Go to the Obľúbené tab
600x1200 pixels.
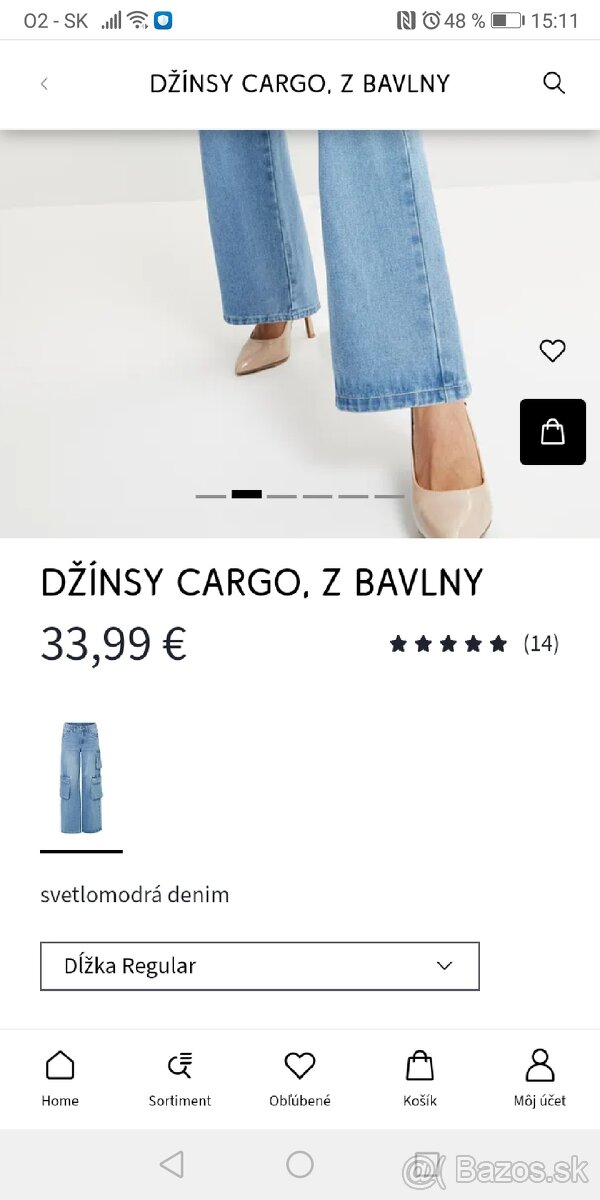(300, 1078)
